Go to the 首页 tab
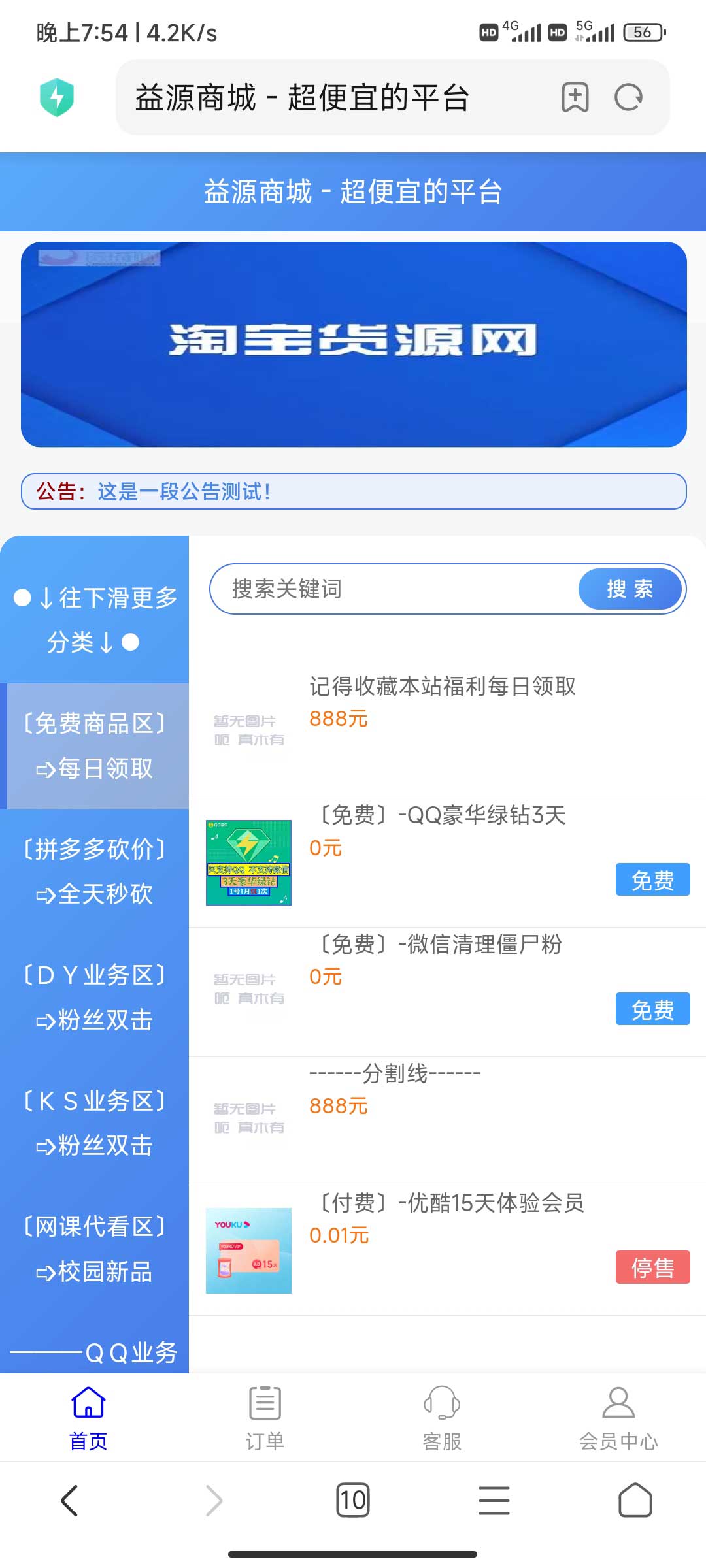 [x=88, y=1416]
